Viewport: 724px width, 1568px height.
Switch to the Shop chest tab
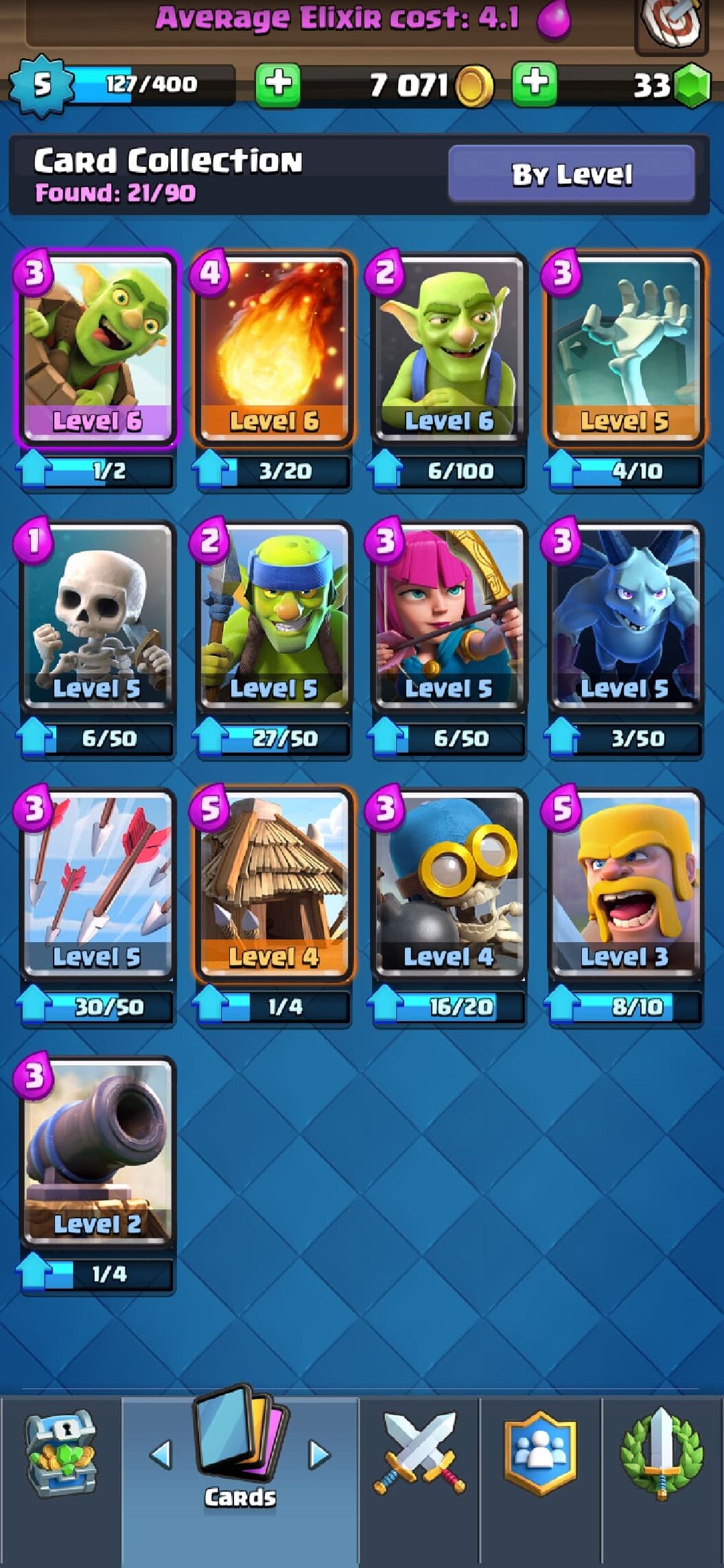pyautogui.click(x=60, y=1453)
